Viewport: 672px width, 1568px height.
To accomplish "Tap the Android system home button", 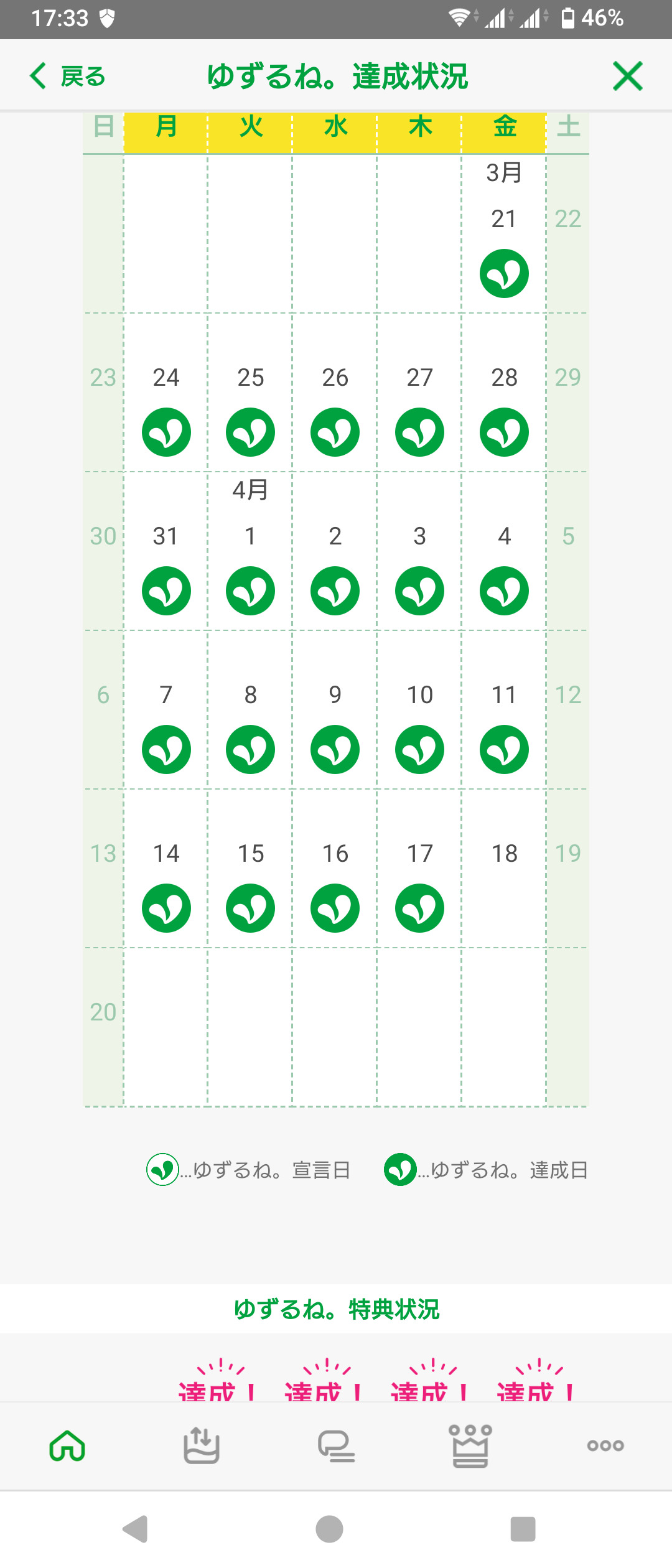I will [330, 1529].
